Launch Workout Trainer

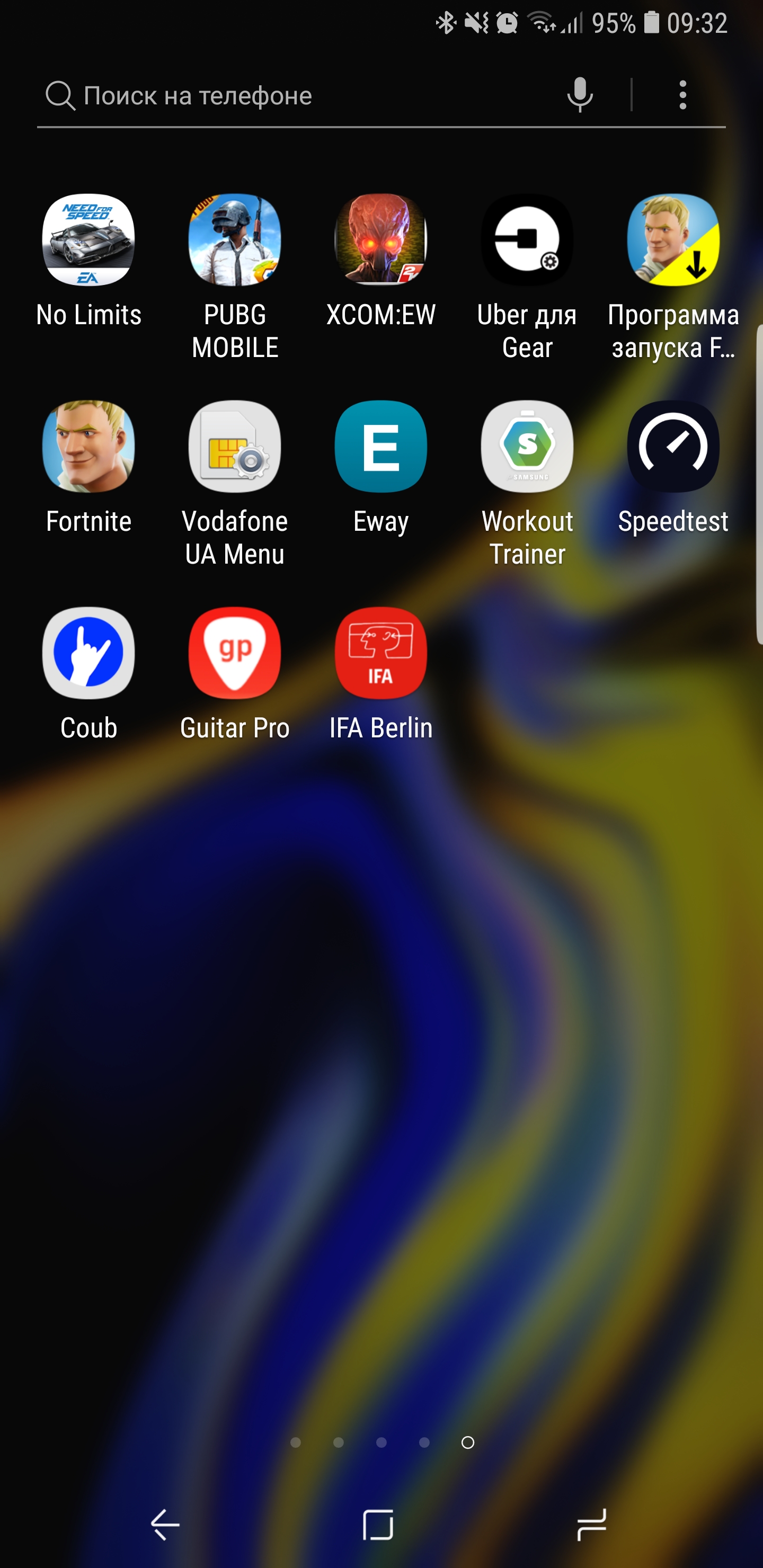point(527,446)
